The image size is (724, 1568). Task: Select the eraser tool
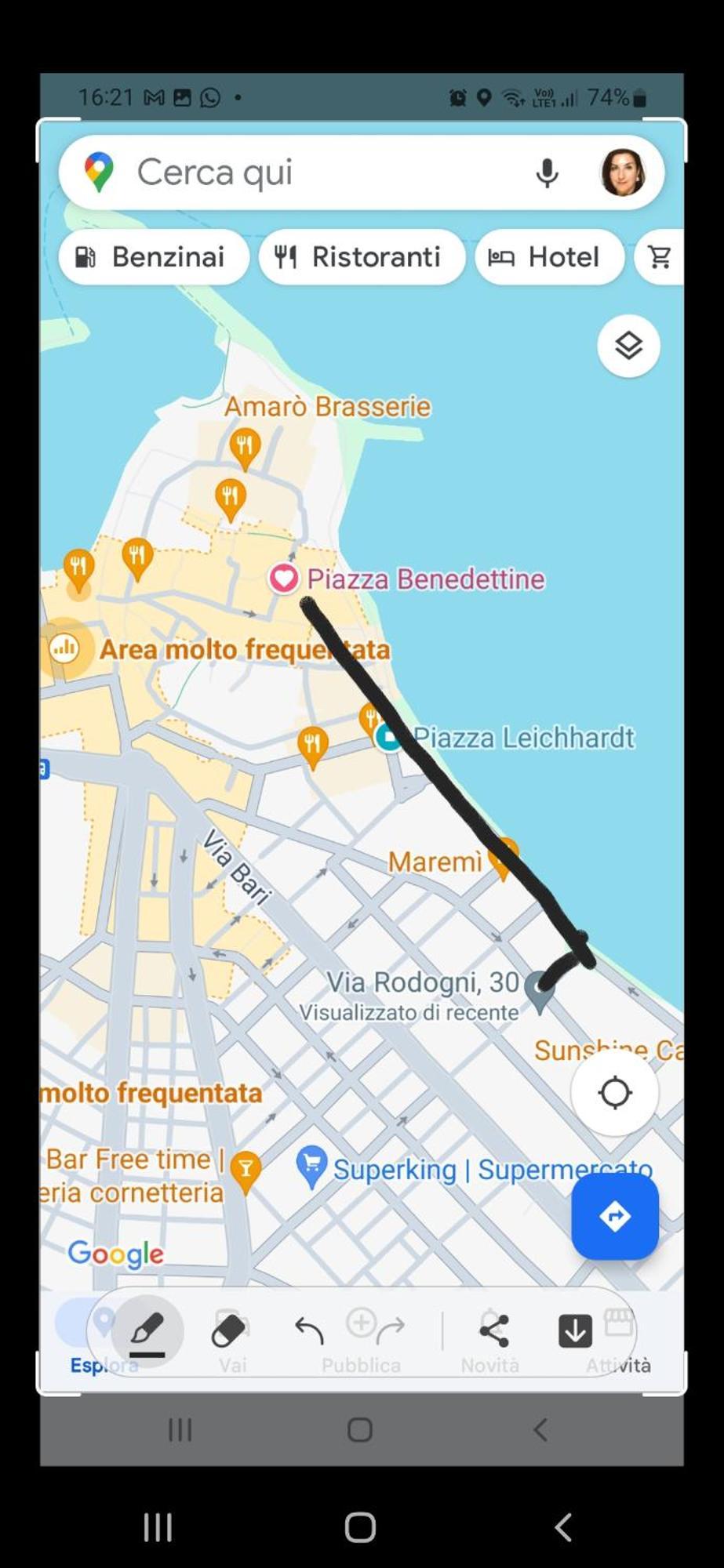[229, 1330]
